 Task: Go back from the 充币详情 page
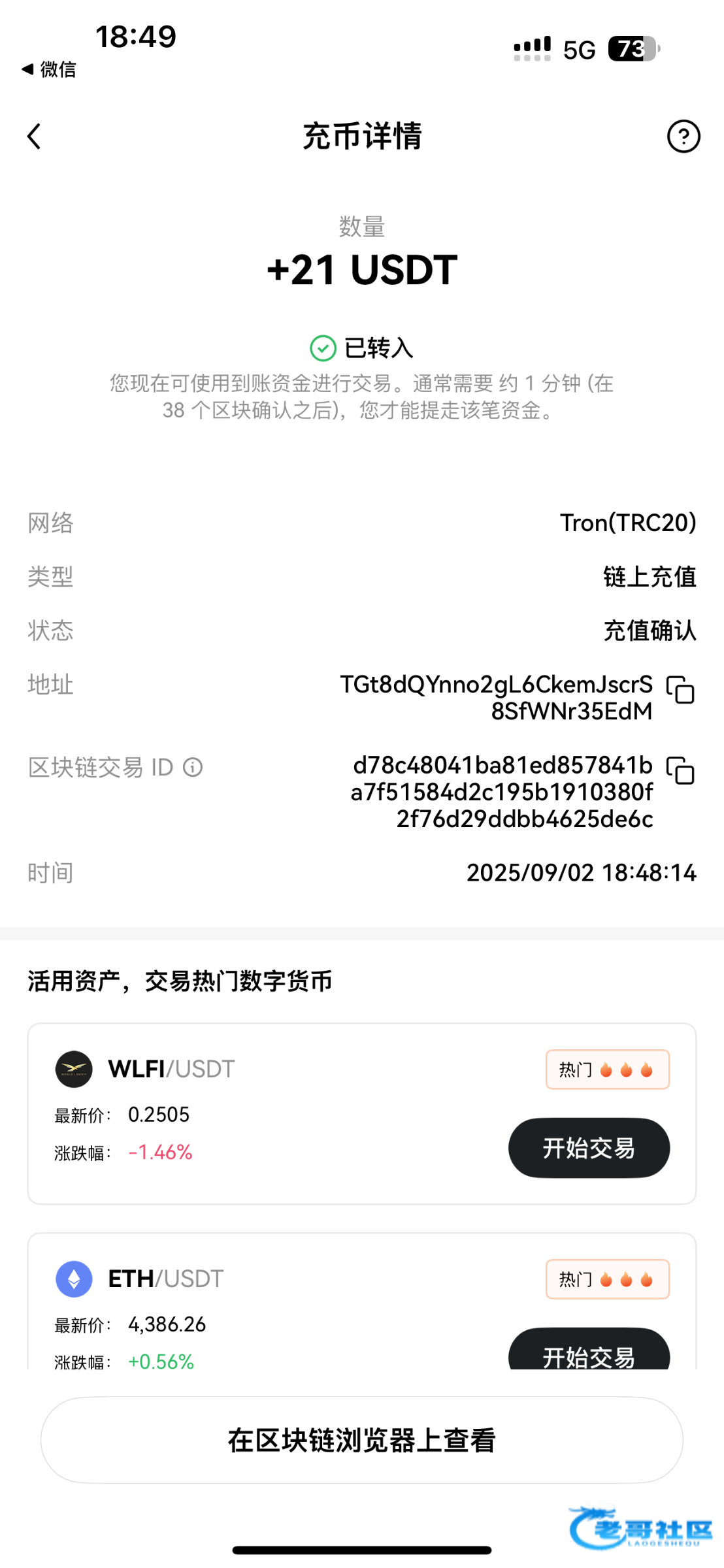(34, 137)
